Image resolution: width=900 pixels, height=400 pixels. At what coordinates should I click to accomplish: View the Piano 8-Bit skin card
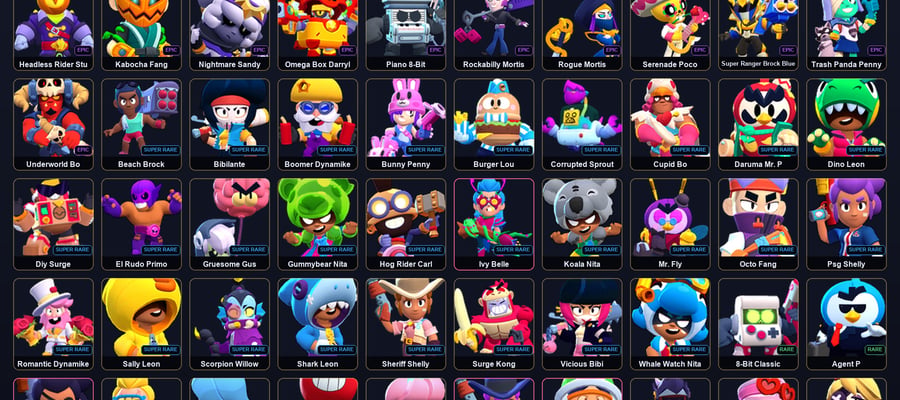click(406, 34)
